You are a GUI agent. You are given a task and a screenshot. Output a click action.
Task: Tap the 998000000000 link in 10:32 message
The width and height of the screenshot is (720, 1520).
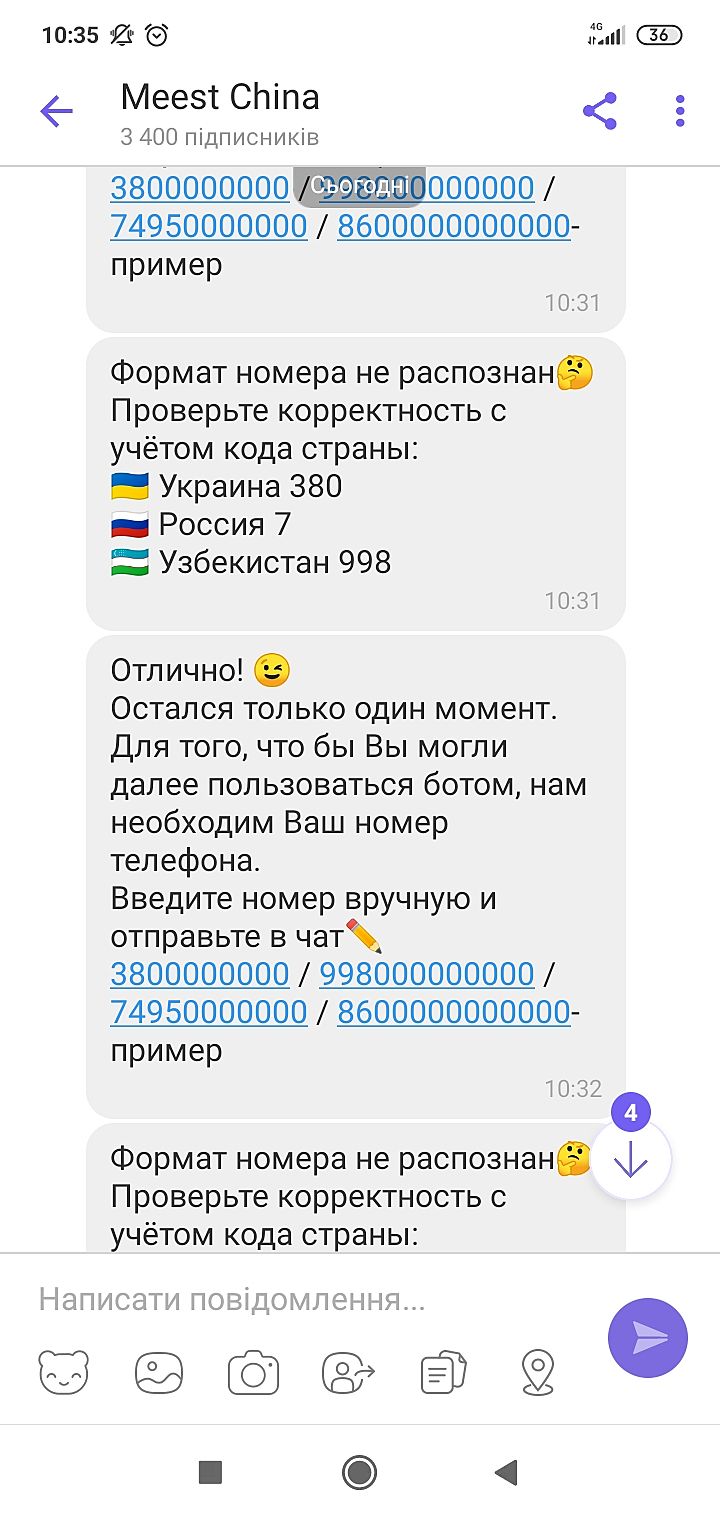(x=426, y=973)
